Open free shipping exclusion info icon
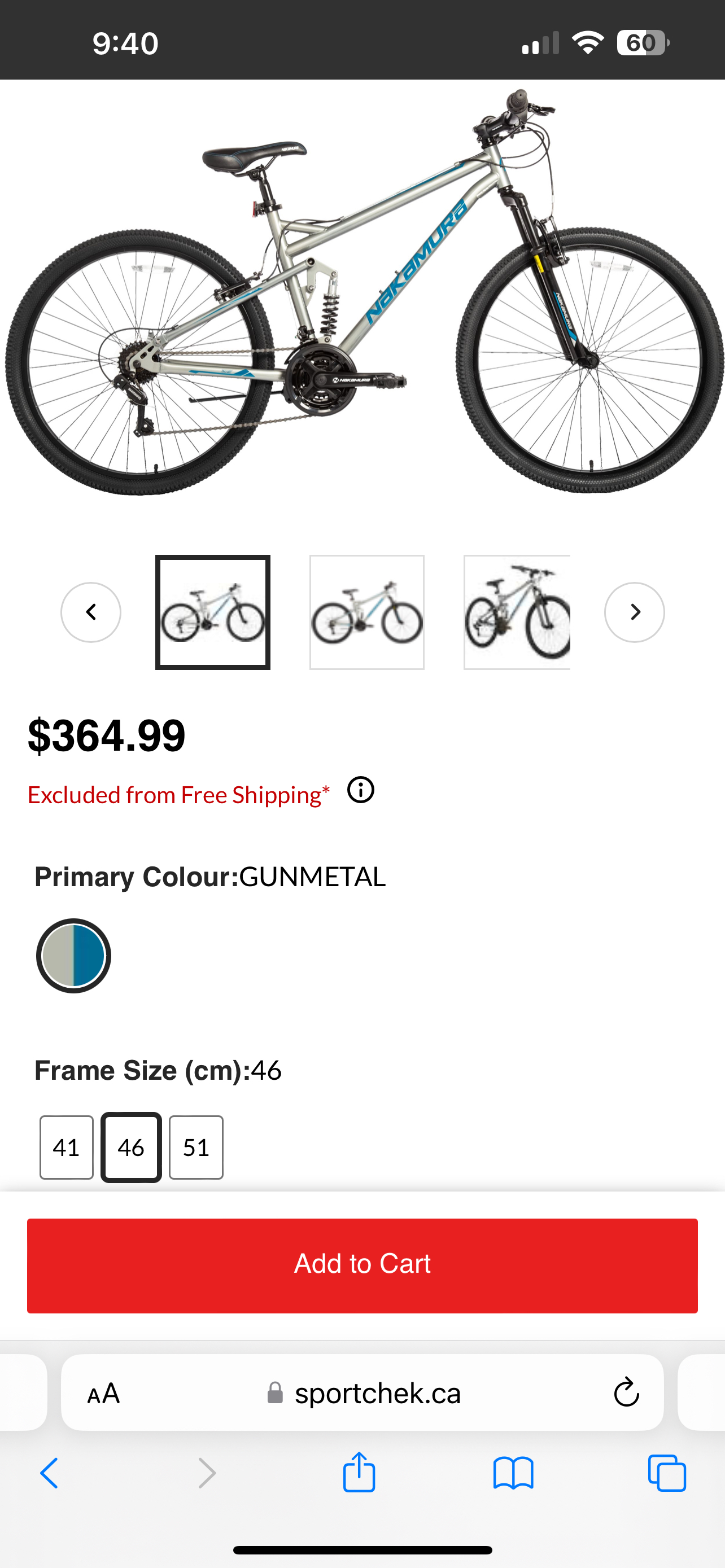Viewport: 725px width, 1568px height. [x=360, y=790]
